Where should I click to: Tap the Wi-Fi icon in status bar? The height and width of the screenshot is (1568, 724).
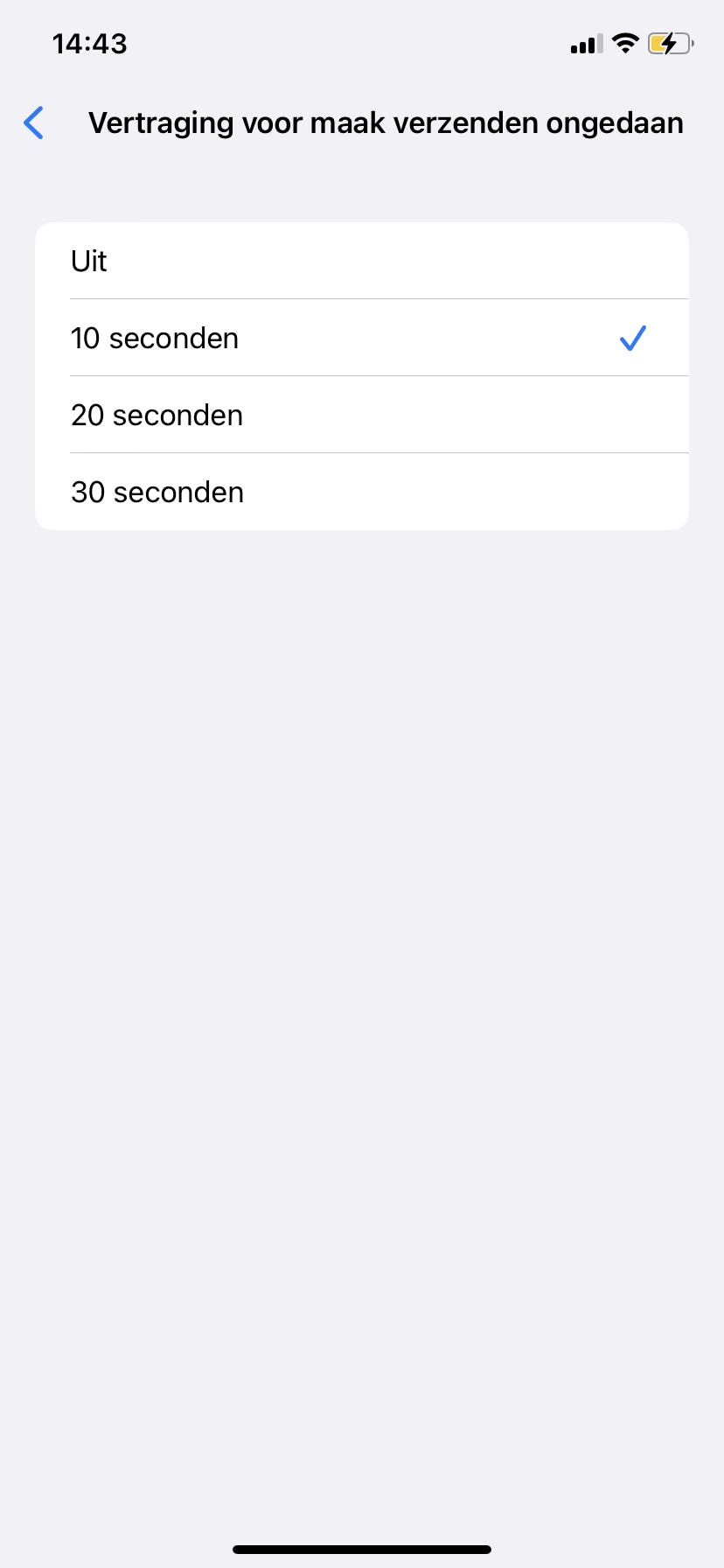[x=626, y=43]
